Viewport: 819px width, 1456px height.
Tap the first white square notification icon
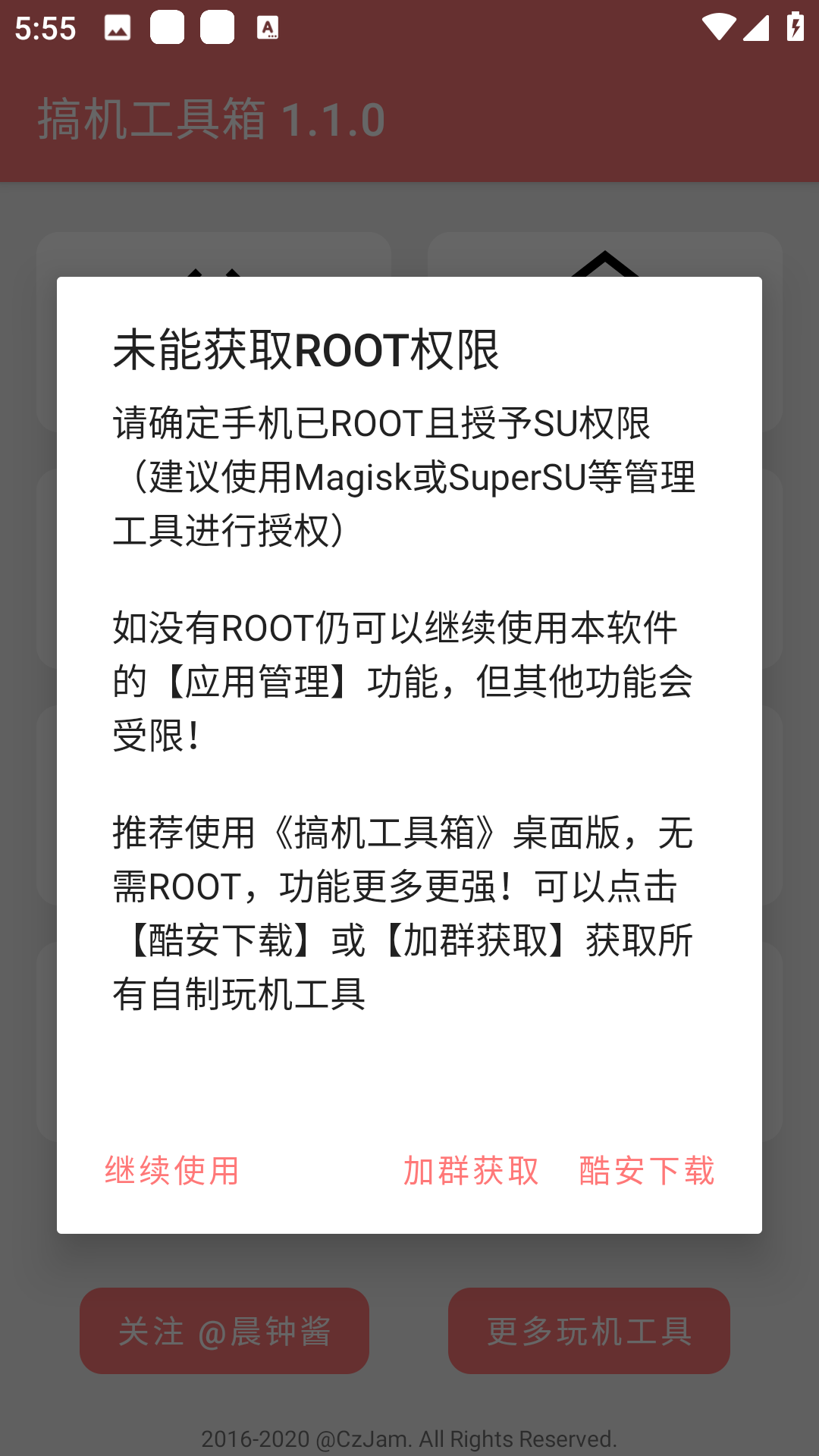tap(167, 27)
